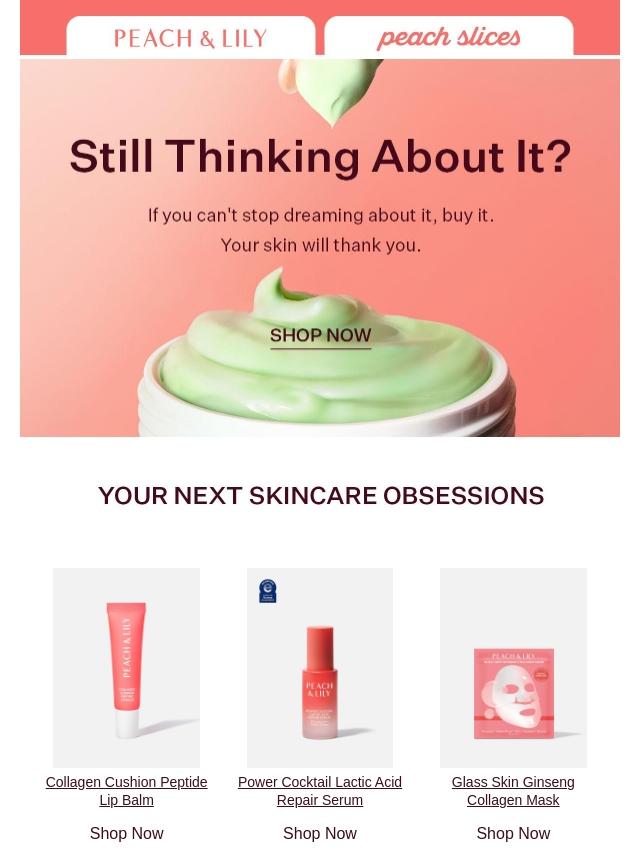640x854 pixels.
Task: Open the Collagen Cushion Peptide Lip Balm image
Action: click(126, 667)
